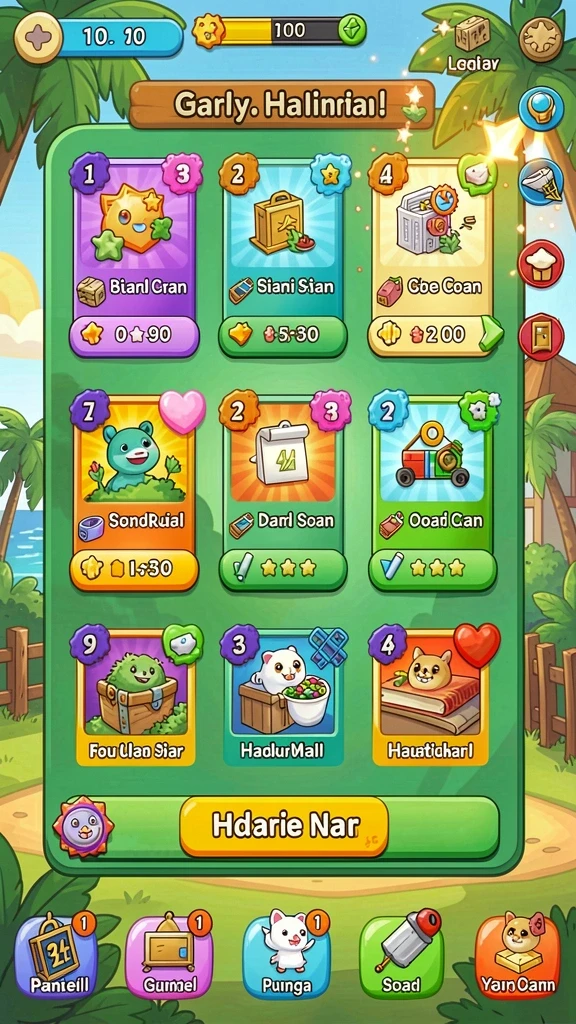Screen dimensions: 576x1024
Task: Open the Ooad Can card
Action: [x=431, y=490]
